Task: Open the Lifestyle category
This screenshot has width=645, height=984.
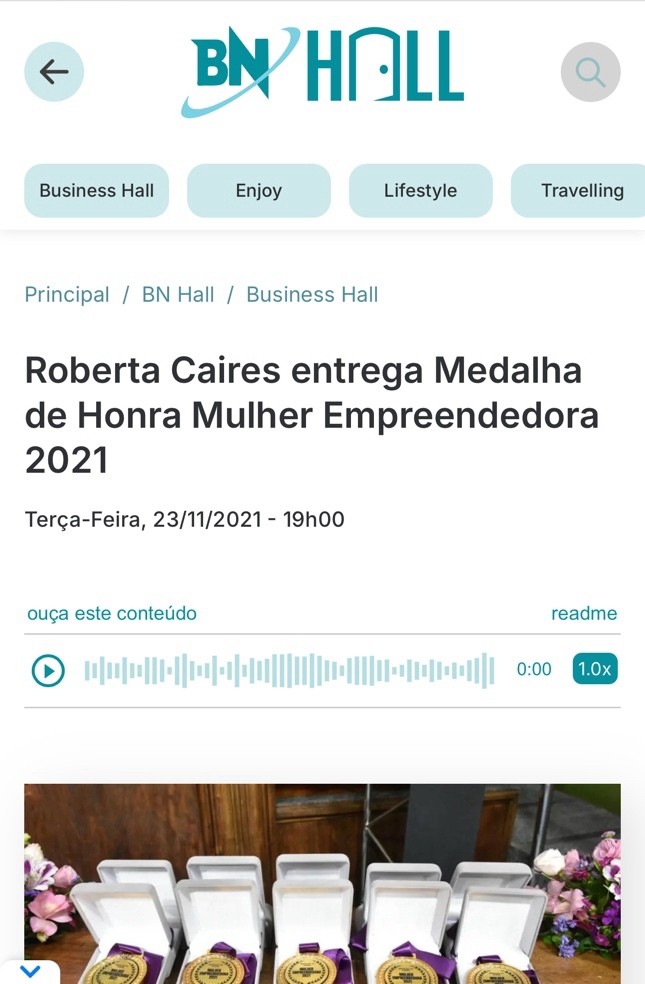Action: coord(420,191)
